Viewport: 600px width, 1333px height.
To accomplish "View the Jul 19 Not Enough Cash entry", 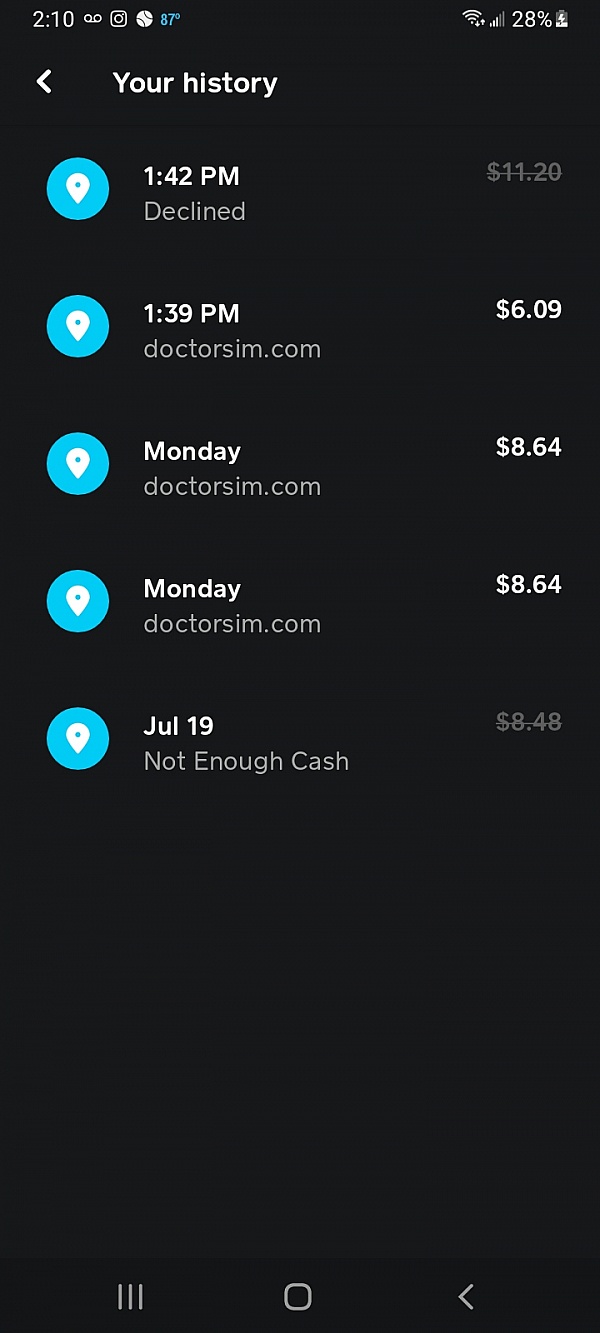I will pos(300,742).
